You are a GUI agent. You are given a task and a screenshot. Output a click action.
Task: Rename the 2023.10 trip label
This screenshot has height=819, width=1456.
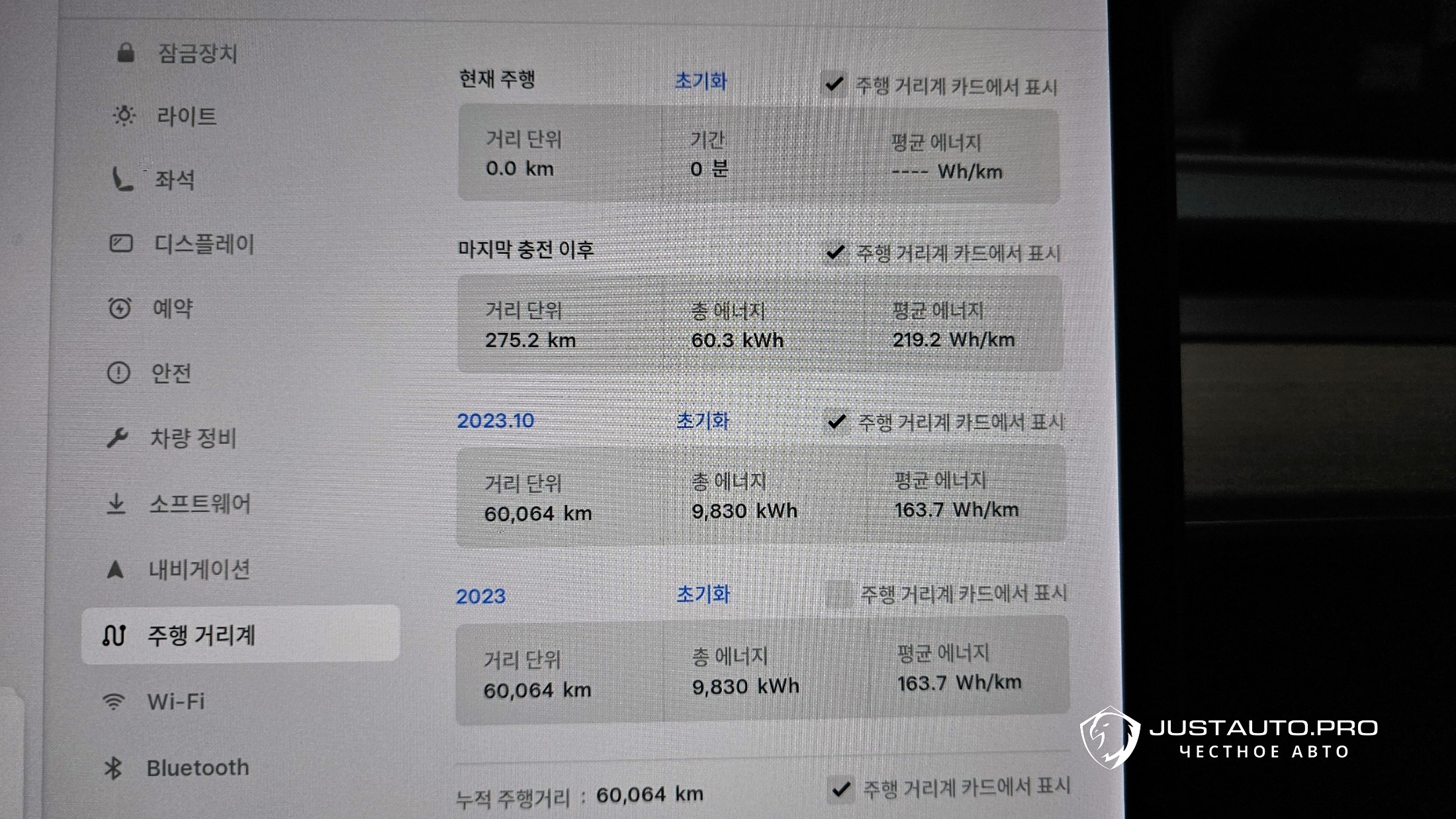click(x=496, y=421)
